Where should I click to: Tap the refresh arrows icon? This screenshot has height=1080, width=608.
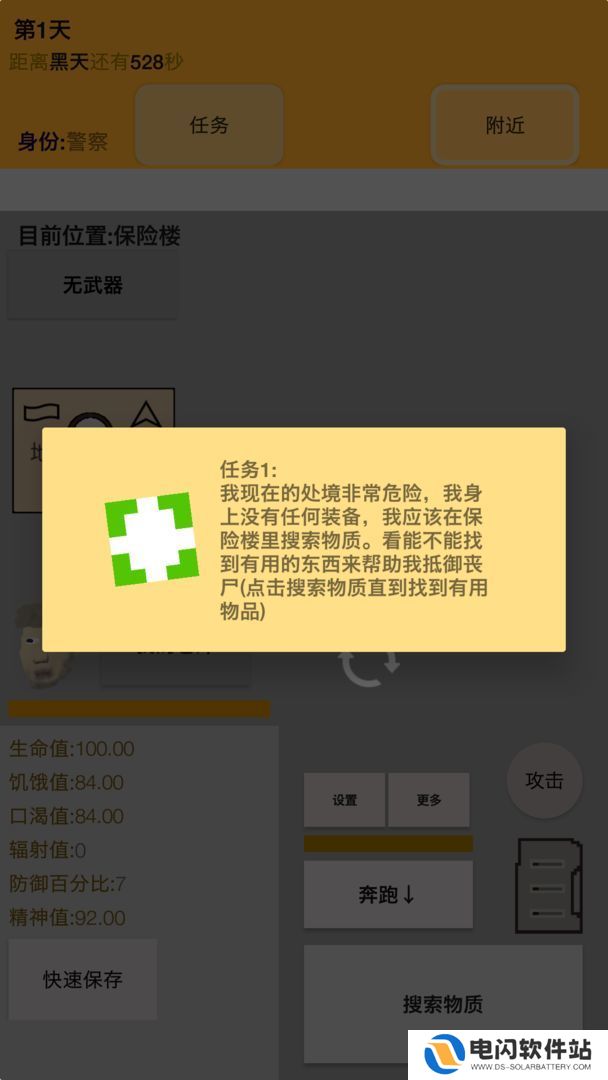(x=369, y=667)
